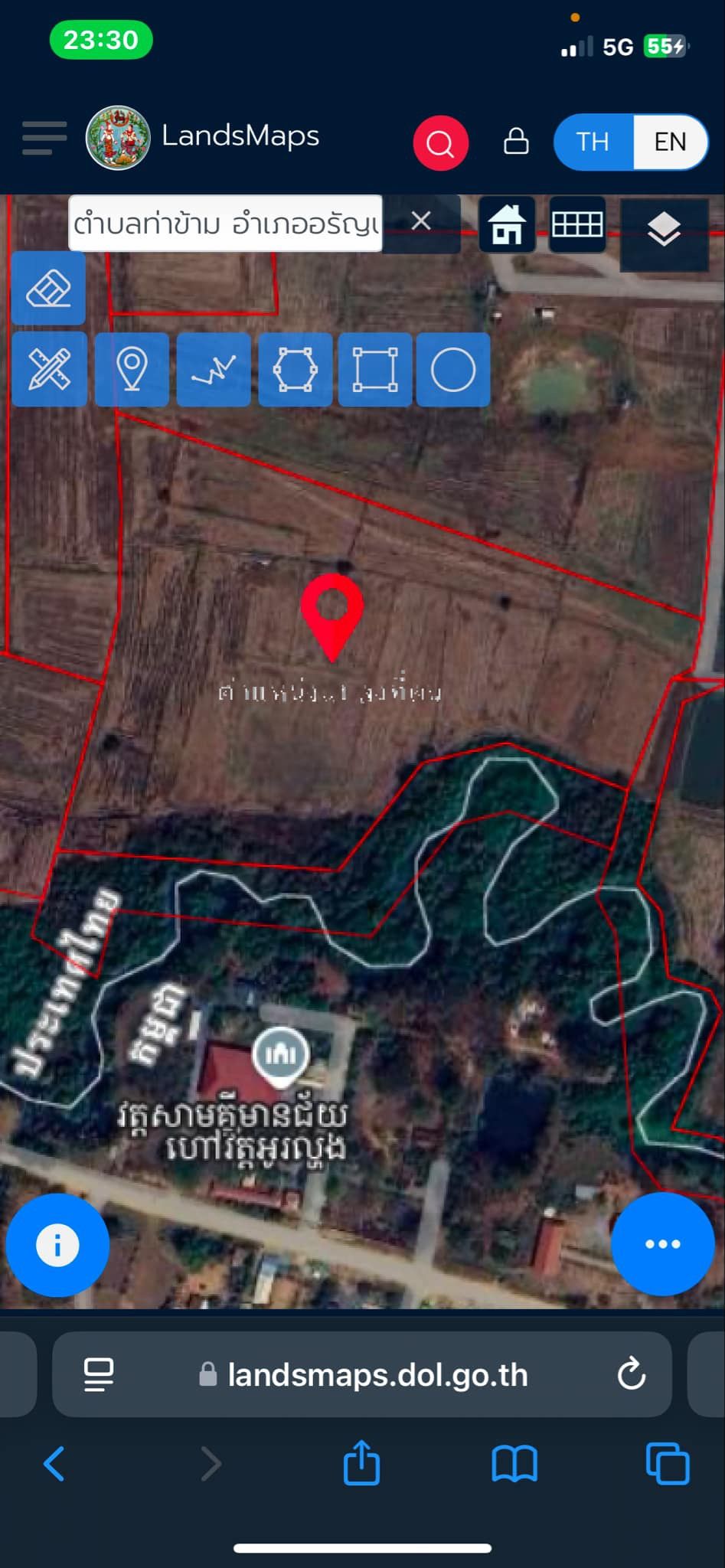The image size is (725, 1568).
Task: Tap the red search button
Action: point(440,143)
